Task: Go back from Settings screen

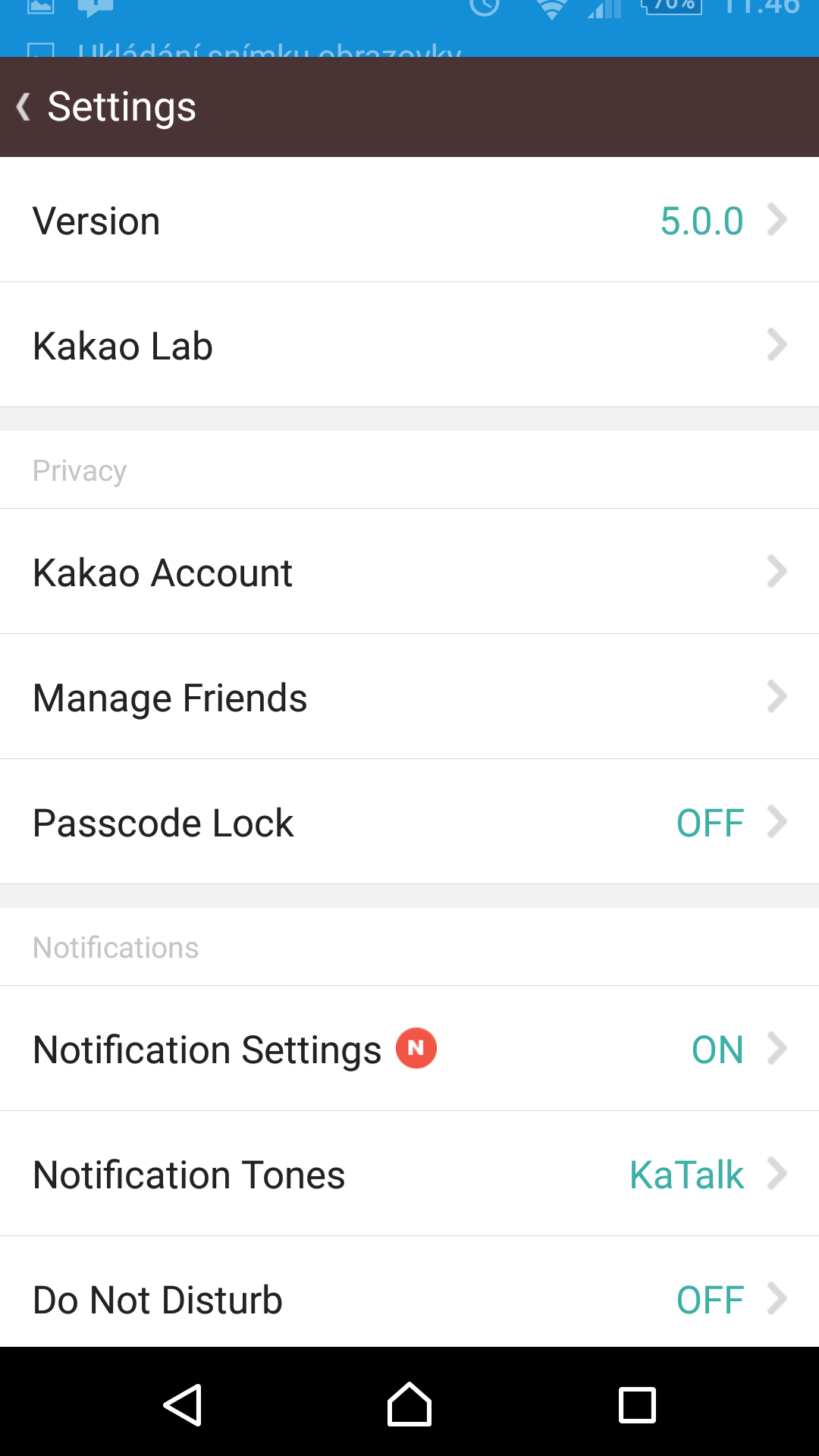Action: point(24,107)
